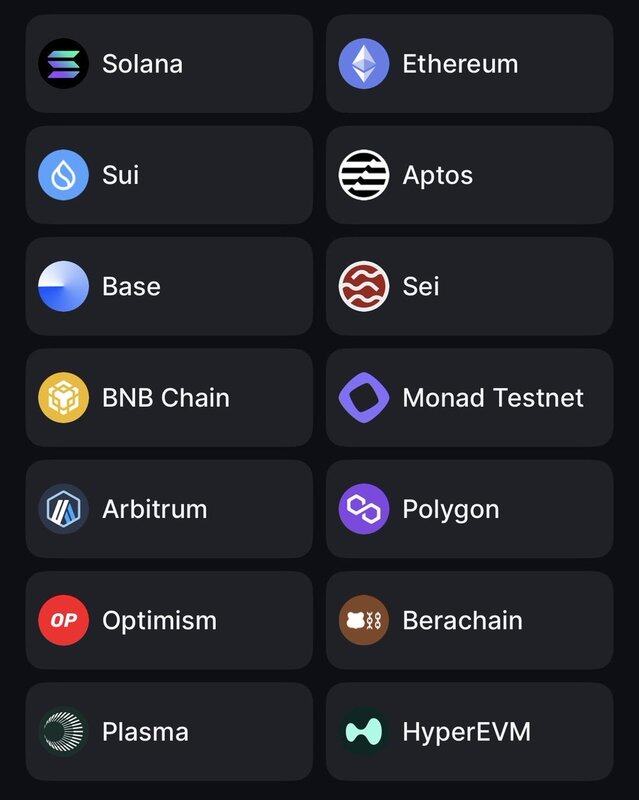Select the Solana network
This screenshot has height=800, width=639.
169,64
